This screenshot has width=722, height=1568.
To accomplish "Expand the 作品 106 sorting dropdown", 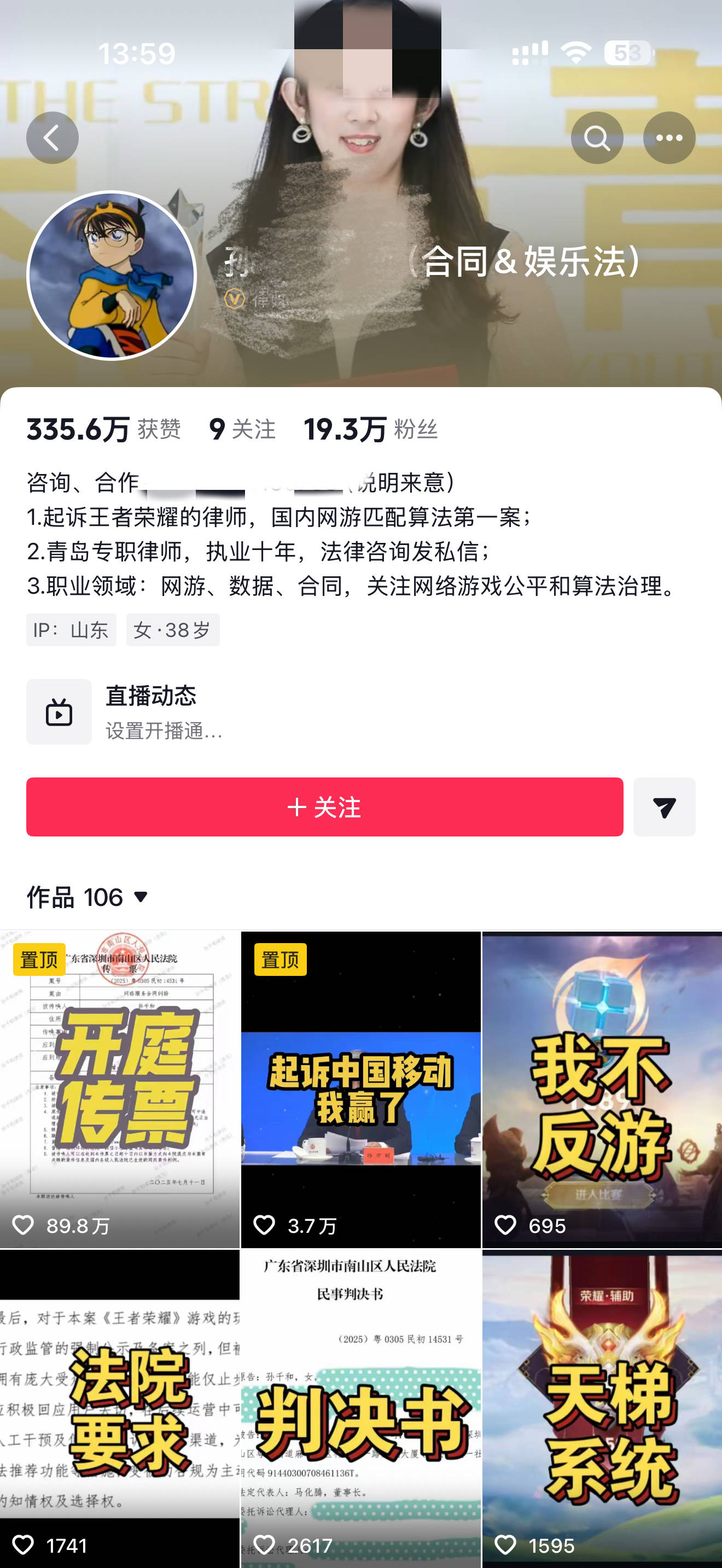I will click(140, 897).
